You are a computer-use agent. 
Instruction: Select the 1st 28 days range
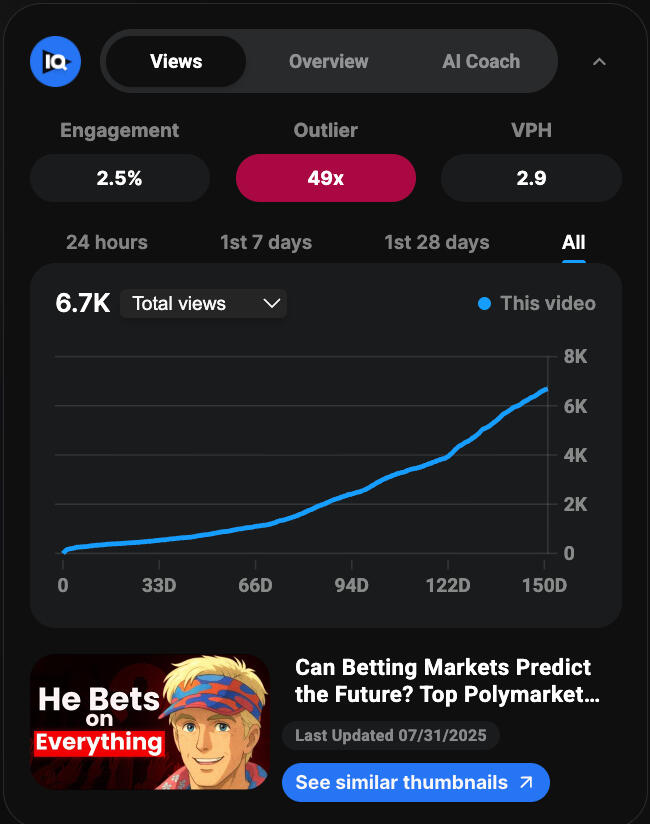437,242
